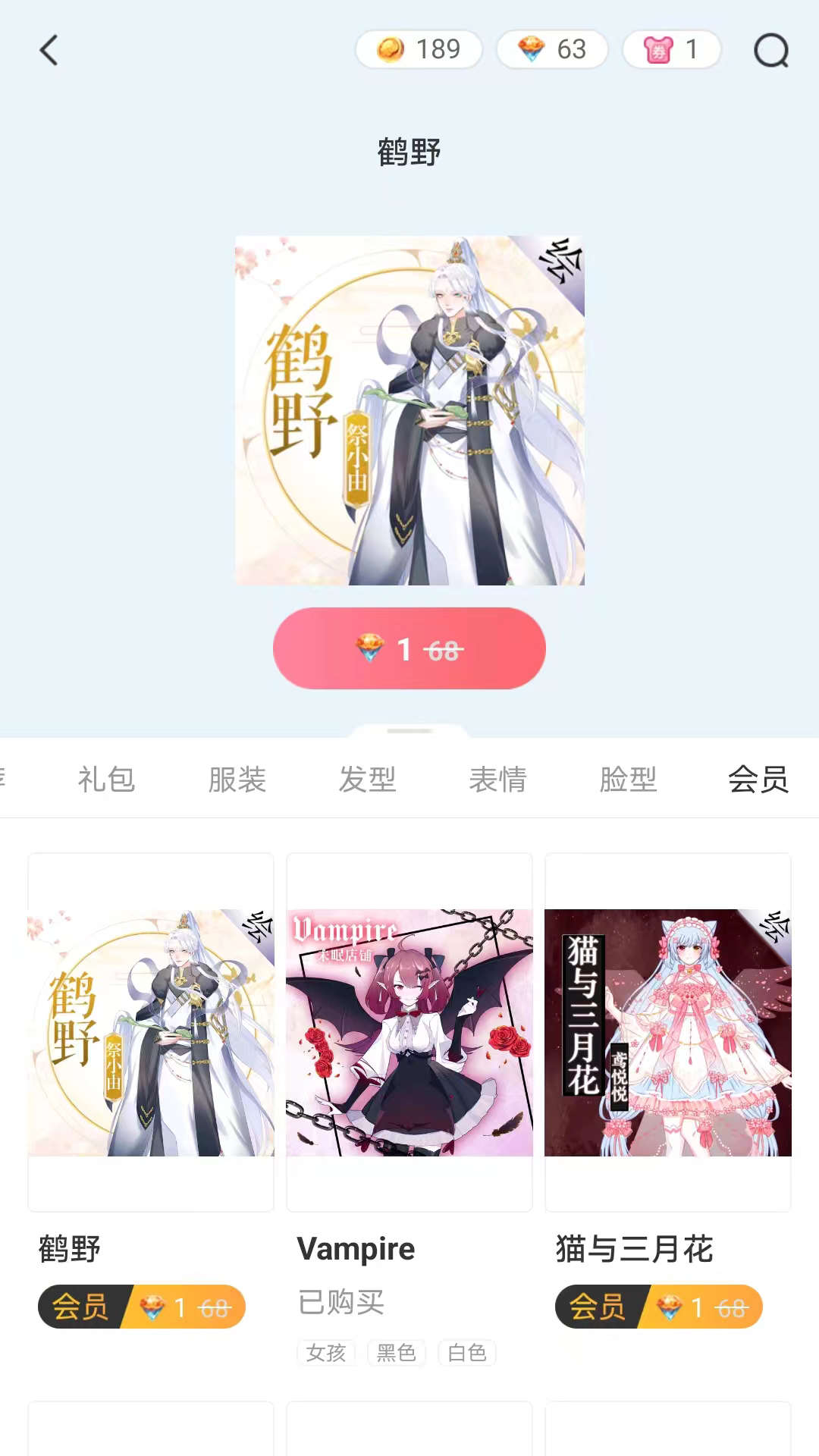Screen dimensions: 819x1456
Task: Switch to the 表情 tab
Action: (x=497, y=779)
